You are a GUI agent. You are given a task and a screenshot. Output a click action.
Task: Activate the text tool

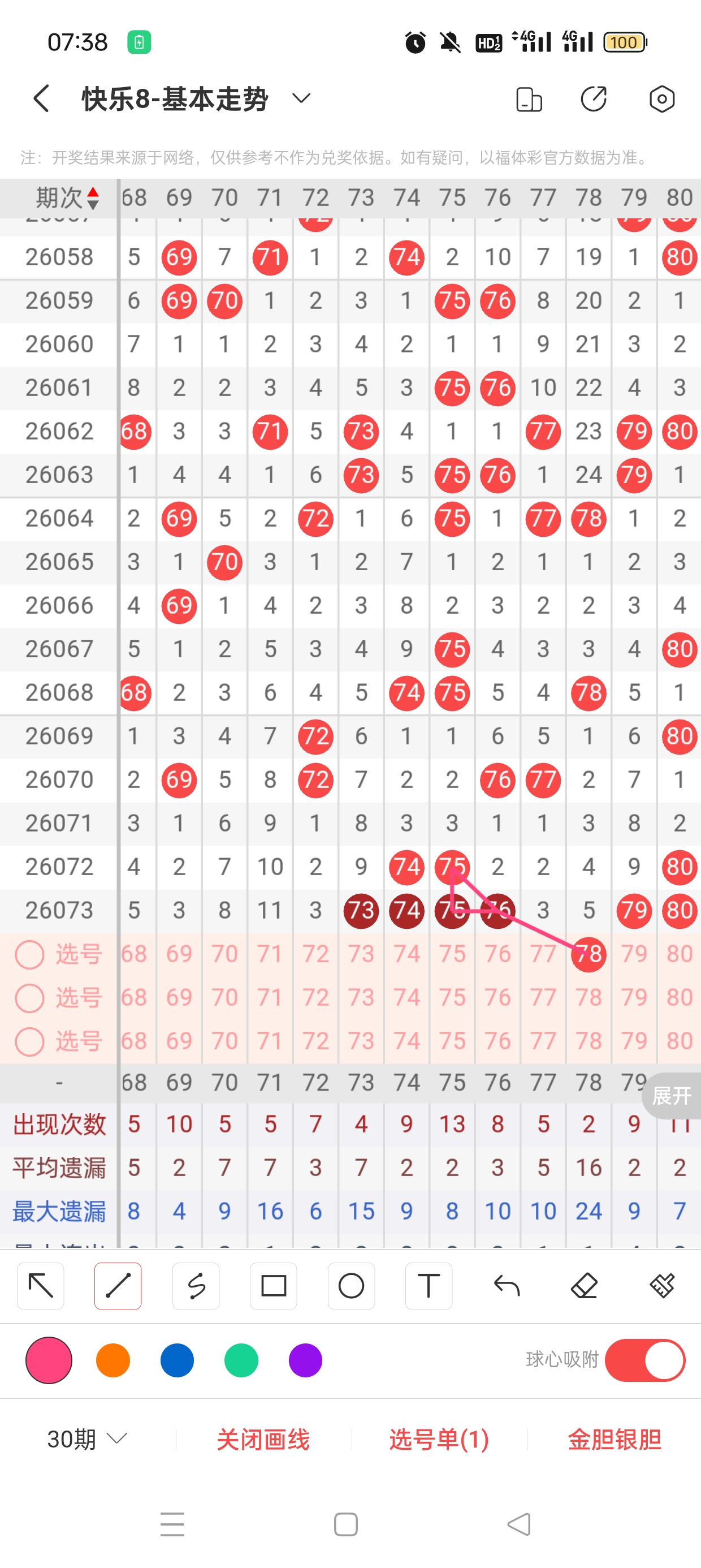point(429,1286)
